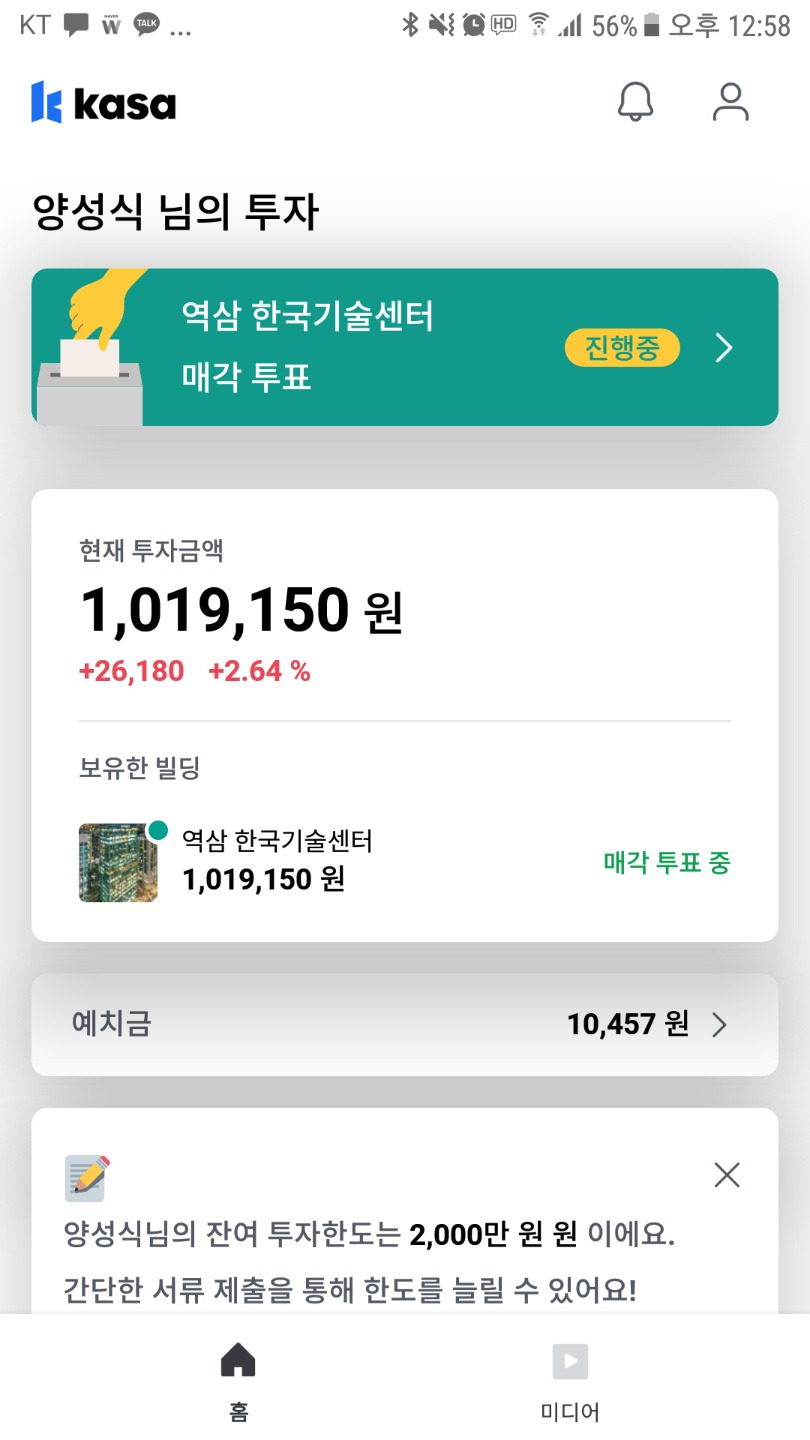Tap the 매각 투표 중 link

point(664,862)
